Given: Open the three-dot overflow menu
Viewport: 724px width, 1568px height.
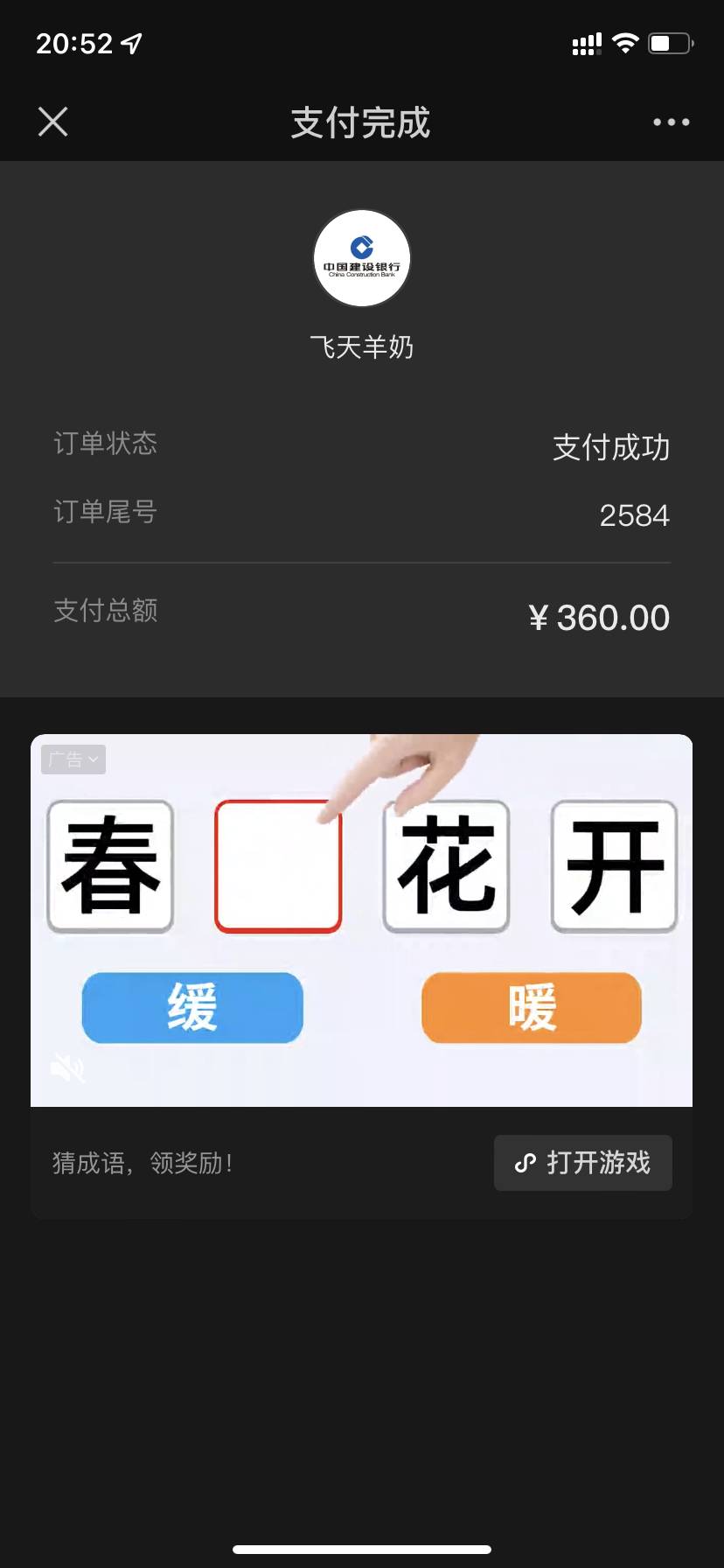Looking at the screenshot, I should click(x=671, y=122).
